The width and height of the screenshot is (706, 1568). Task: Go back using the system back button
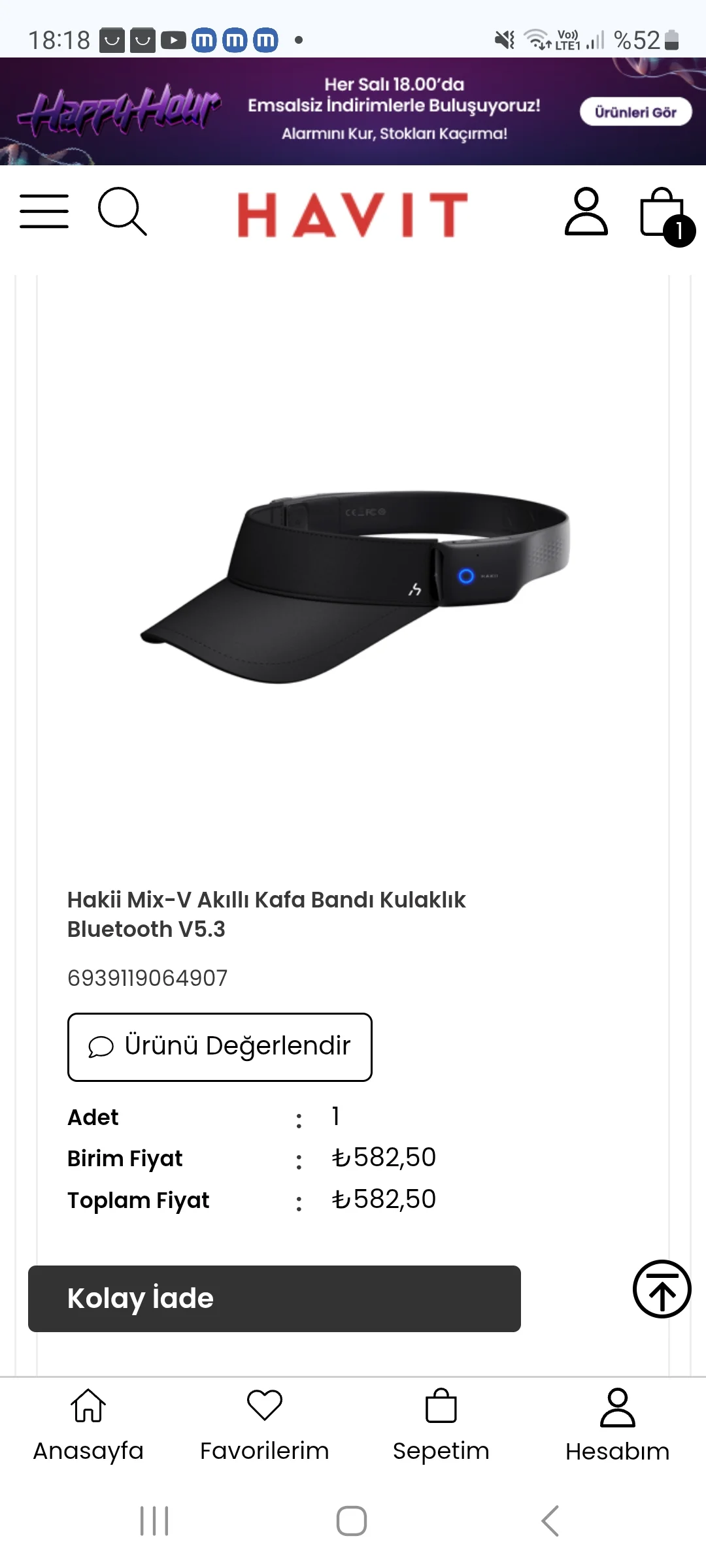[x=550, y=1521]
